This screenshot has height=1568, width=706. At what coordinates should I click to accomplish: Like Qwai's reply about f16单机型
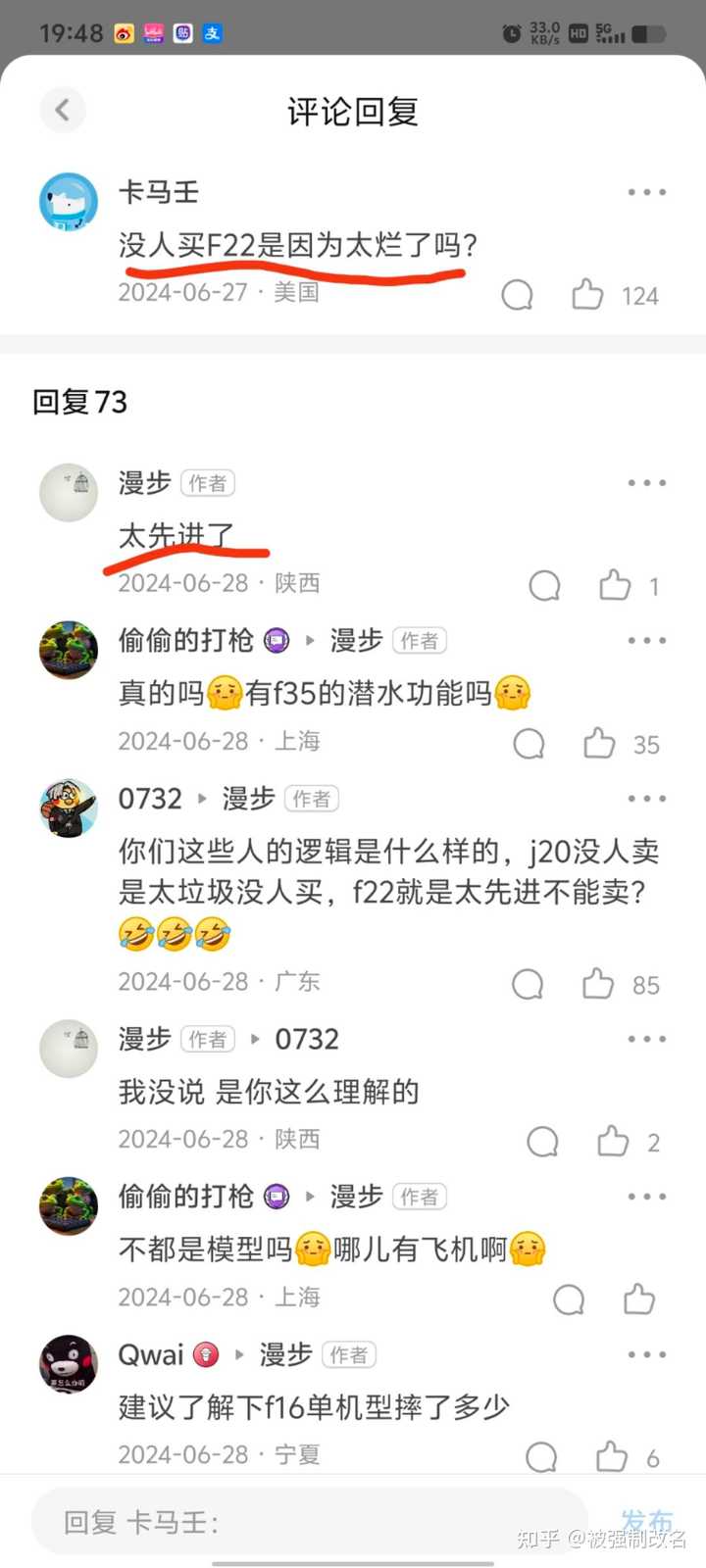(612, 1457)
